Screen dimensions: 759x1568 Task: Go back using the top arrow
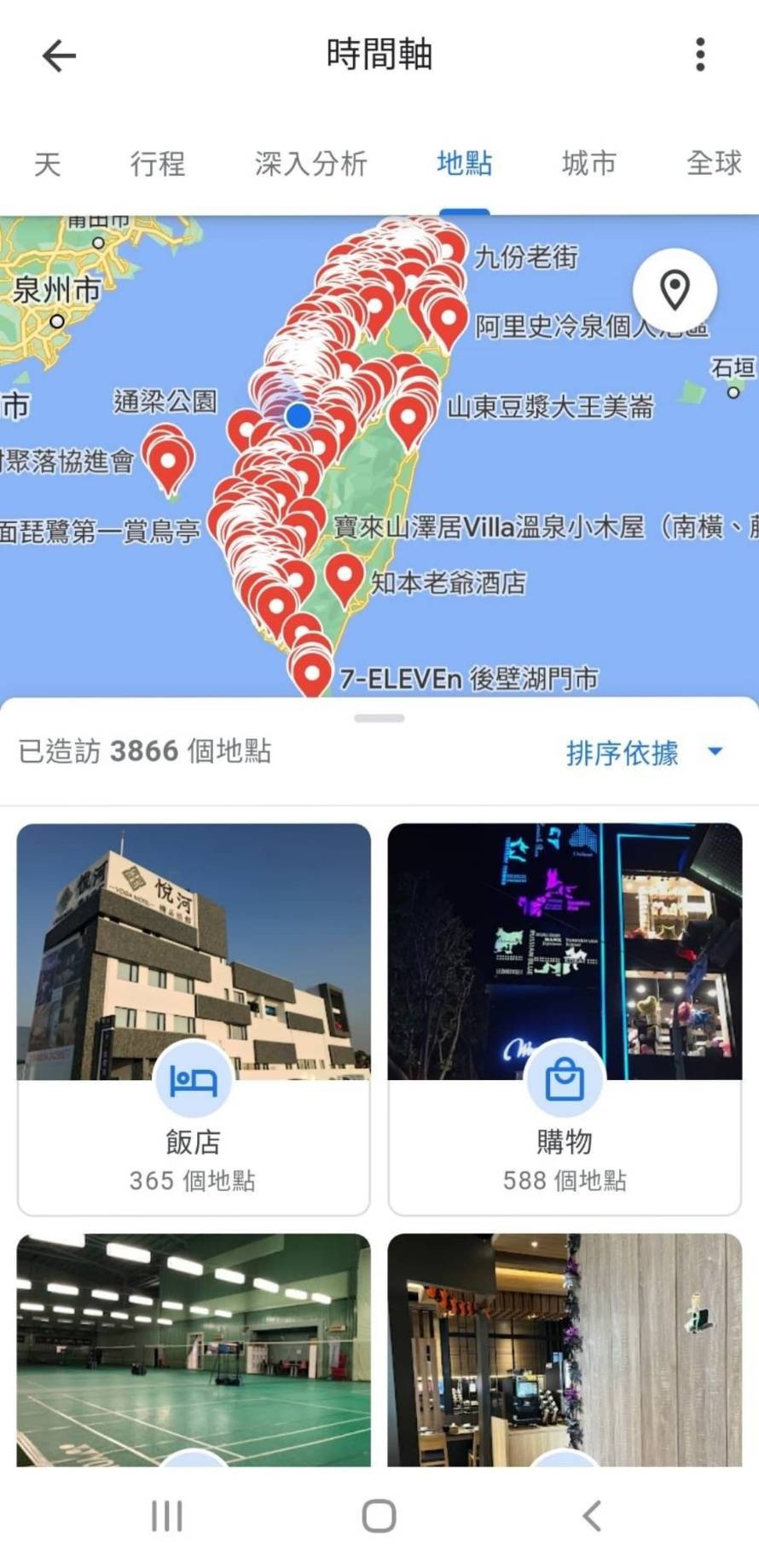coord(59,56)
